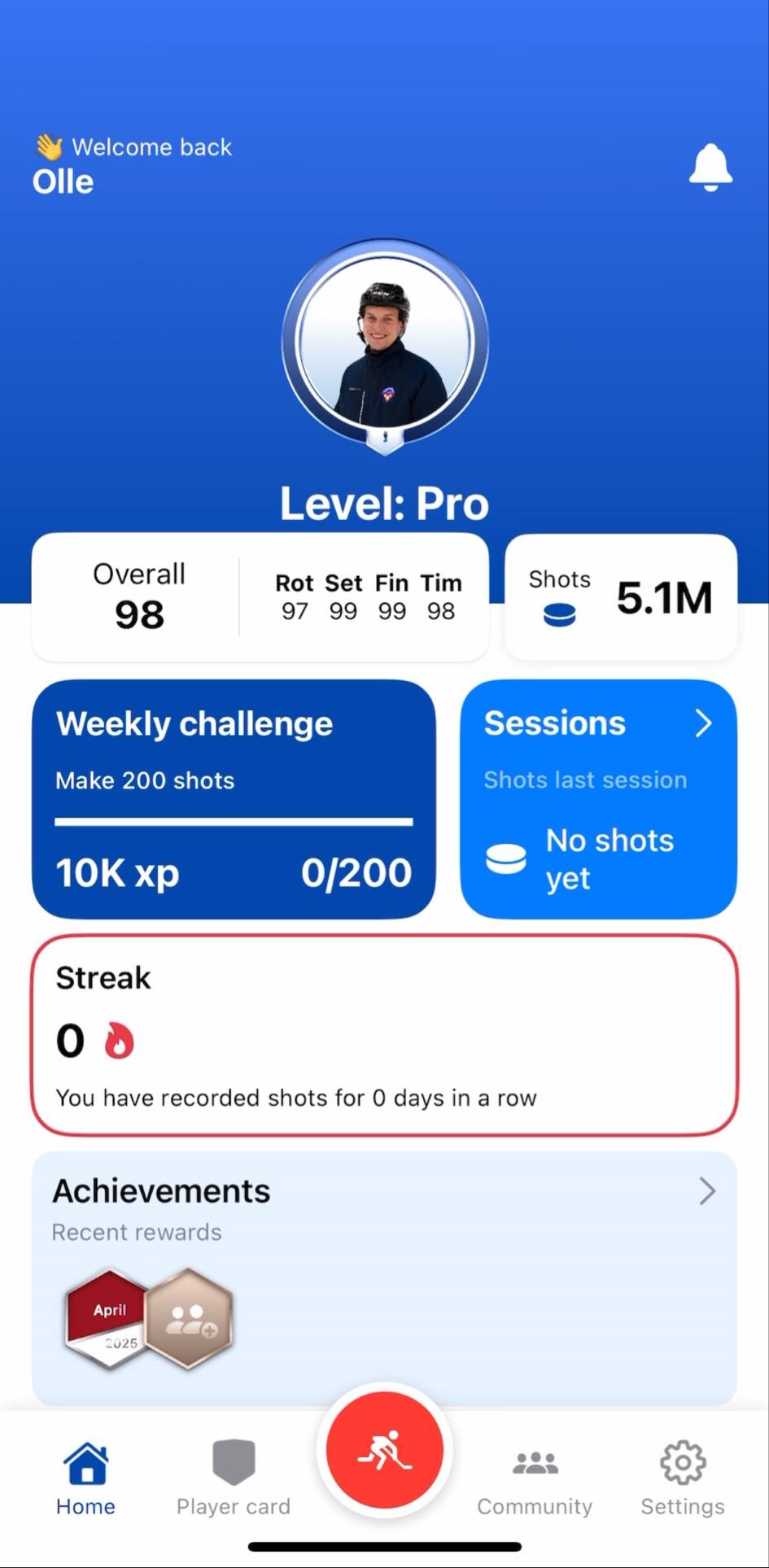This screenshot has width=769, height=1568.
Task: Open the Streak card
Action: click(384, 1034)
